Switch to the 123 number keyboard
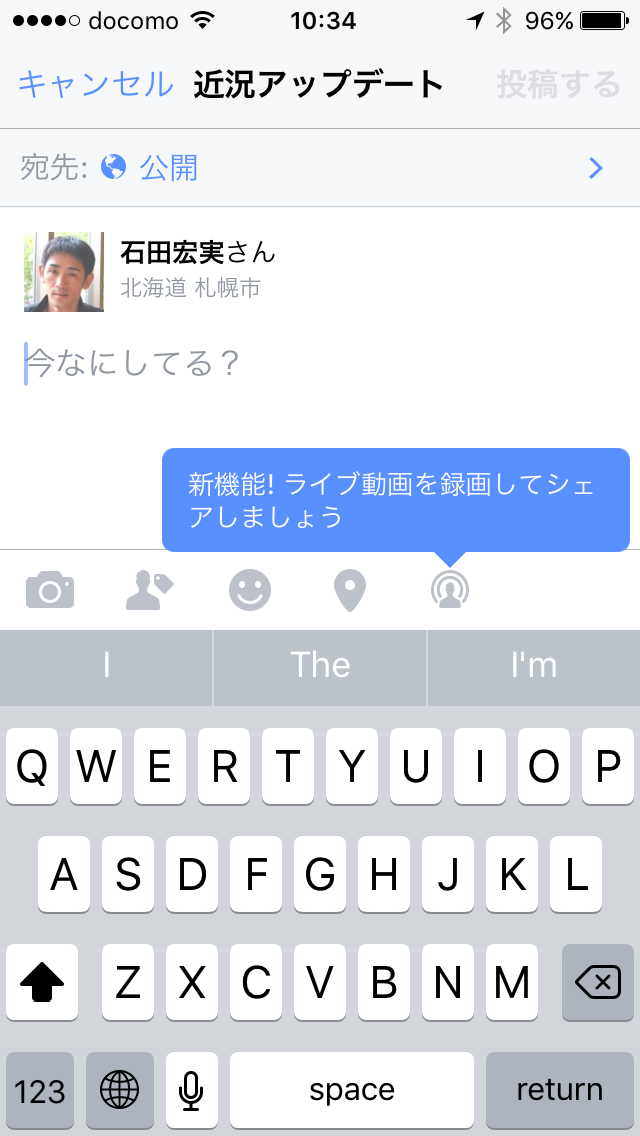Image resolution: width=640 pixels, height=1136 pixels. (x=40, y=1090)
